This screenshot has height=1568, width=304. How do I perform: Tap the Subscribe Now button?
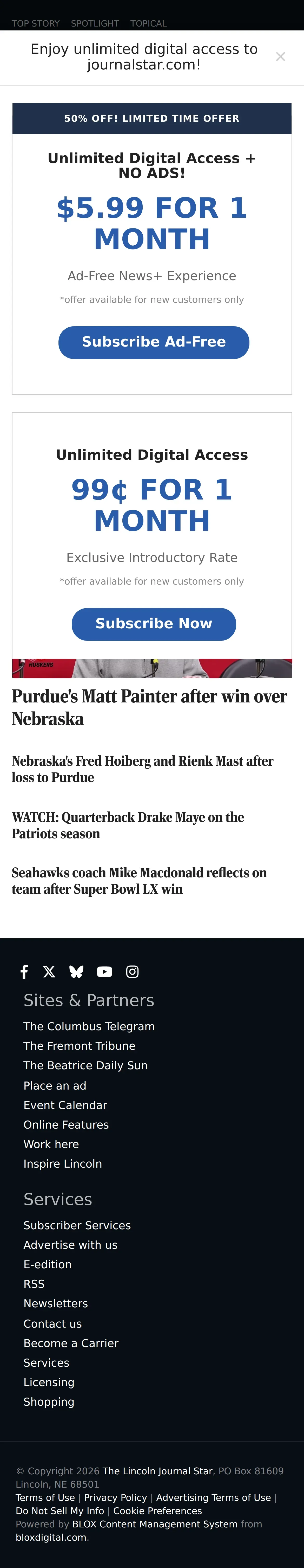point(154,624)
